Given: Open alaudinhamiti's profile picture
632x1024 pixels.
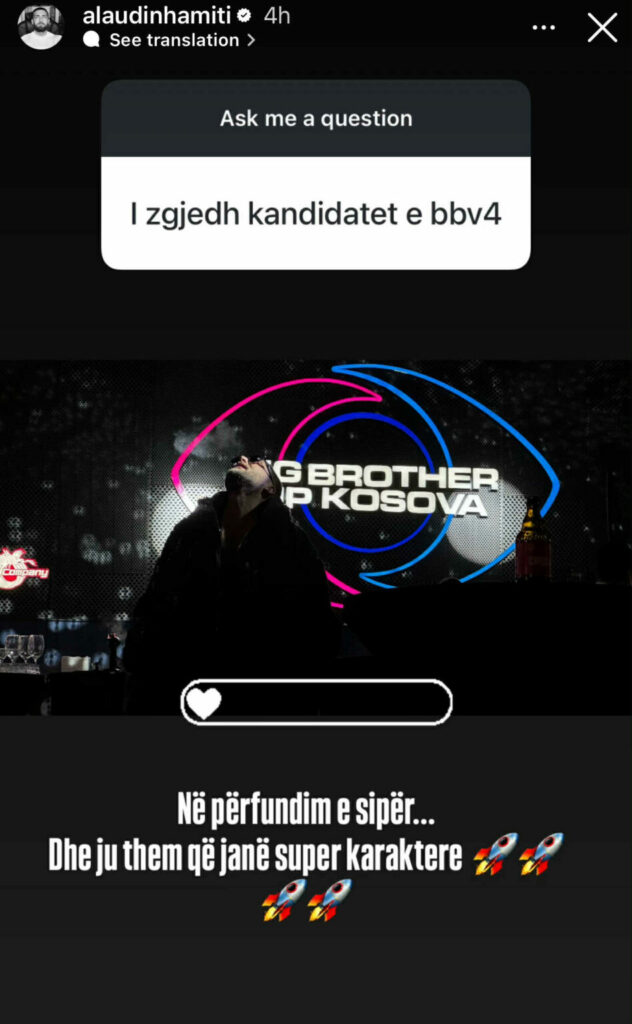Looking at the screenshot, I should (x=40, y=27).
